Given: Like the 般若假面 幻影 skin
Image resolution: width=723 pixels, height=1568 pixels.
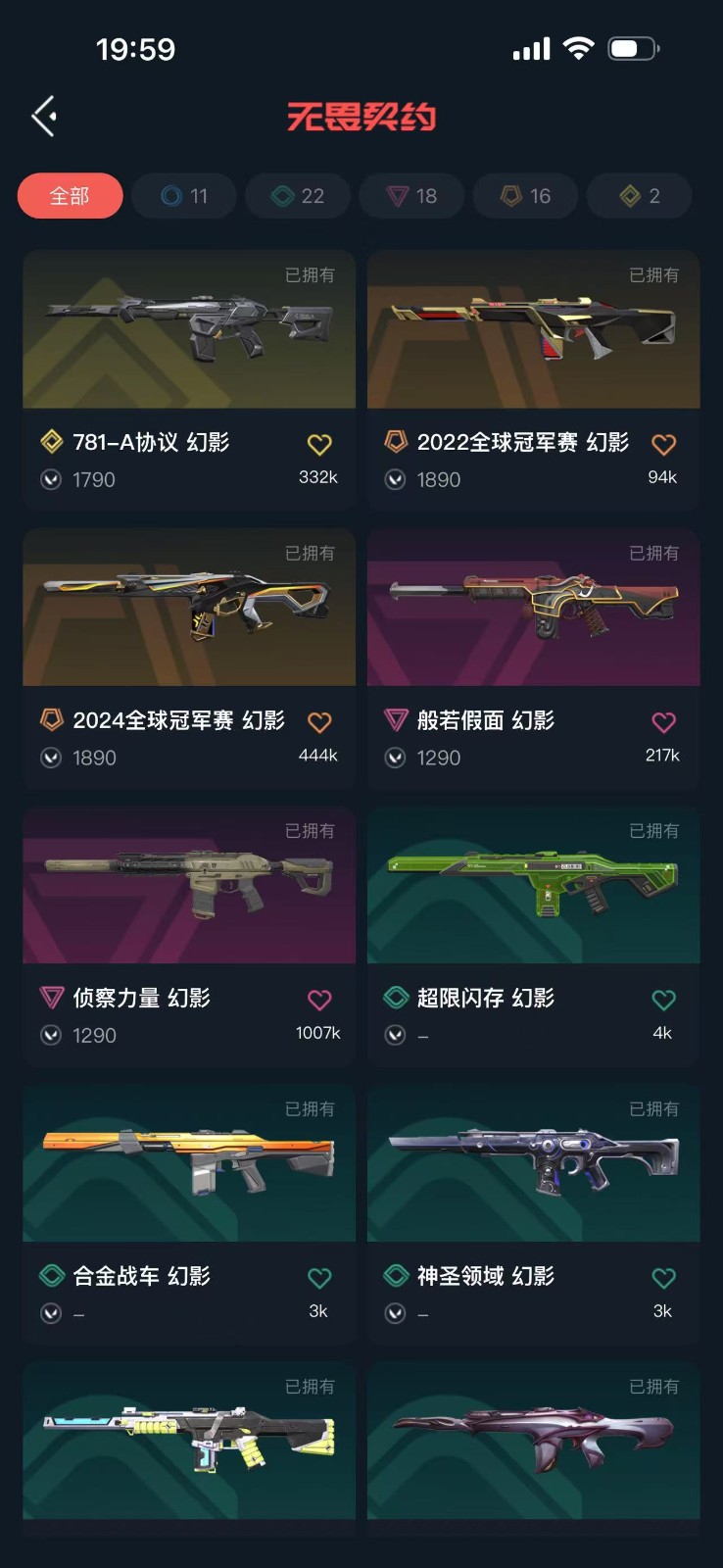Looking at the screenshot, I should 663,723.
